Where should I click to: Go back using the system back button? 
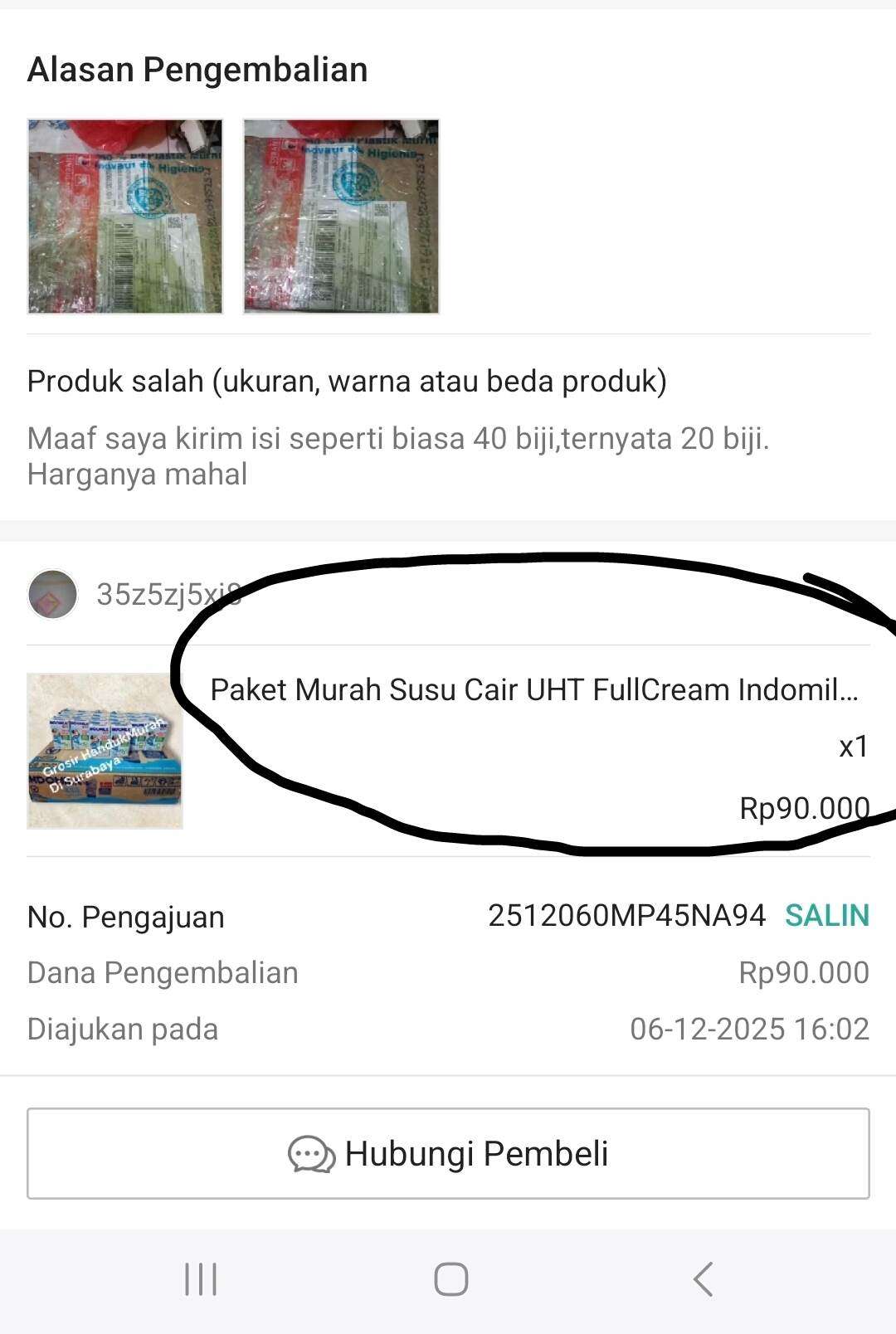703,1278
